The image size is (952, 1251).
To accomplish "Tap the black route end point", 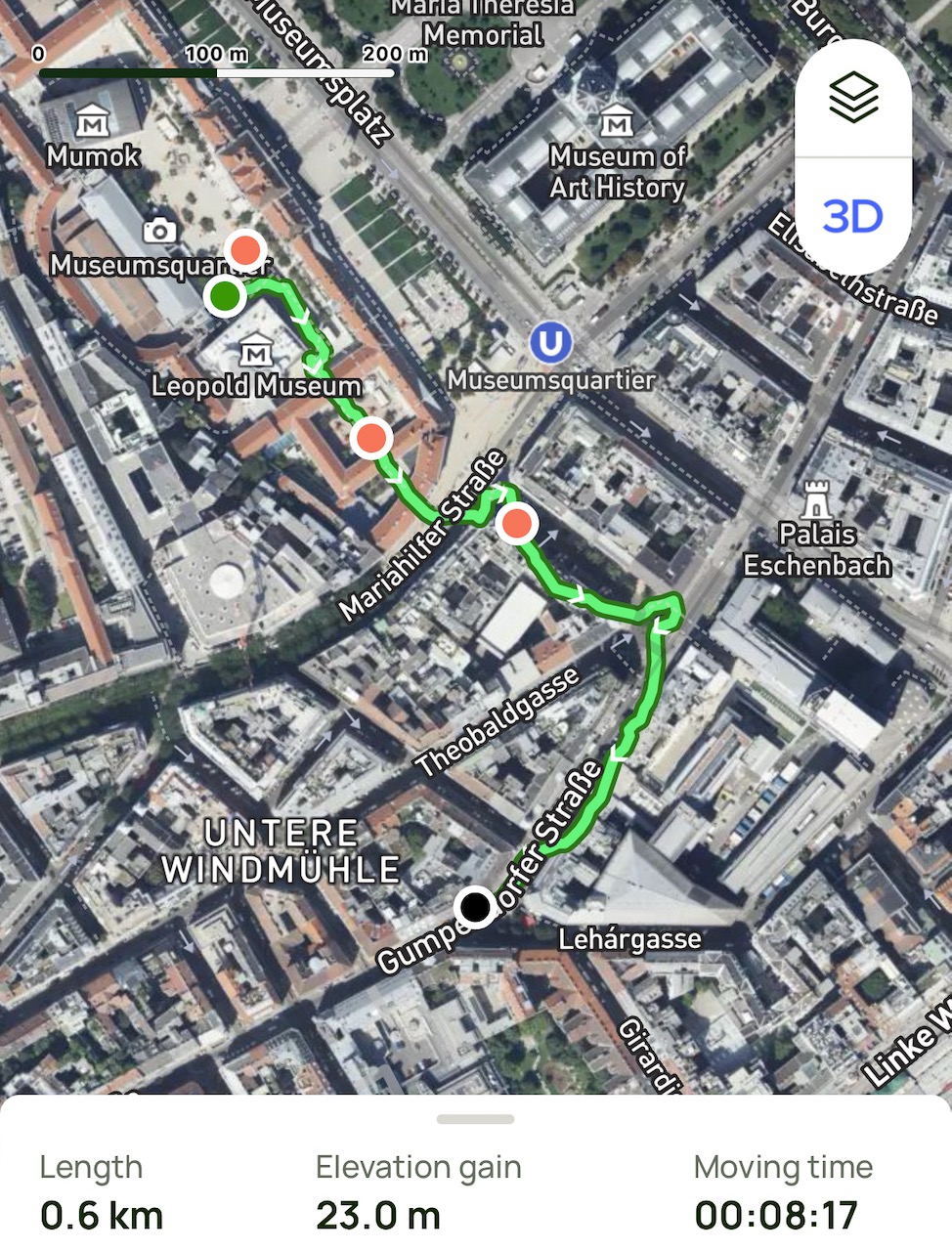I will 476,908.
